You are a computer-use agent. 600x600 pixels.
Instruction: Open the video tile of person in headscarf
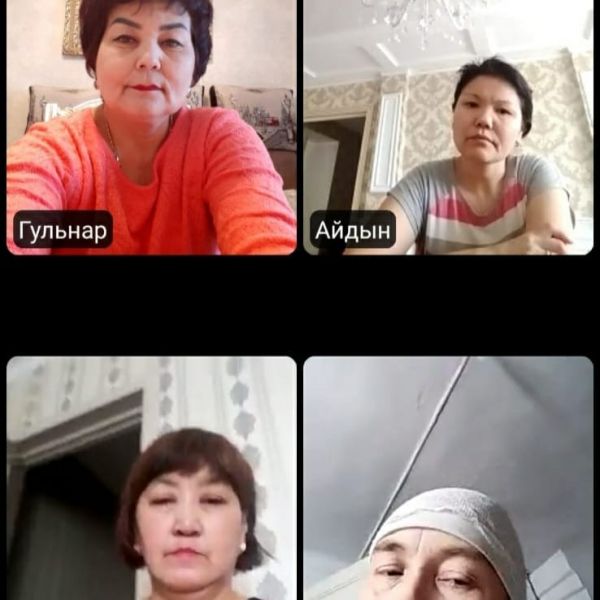click(448, 478)
